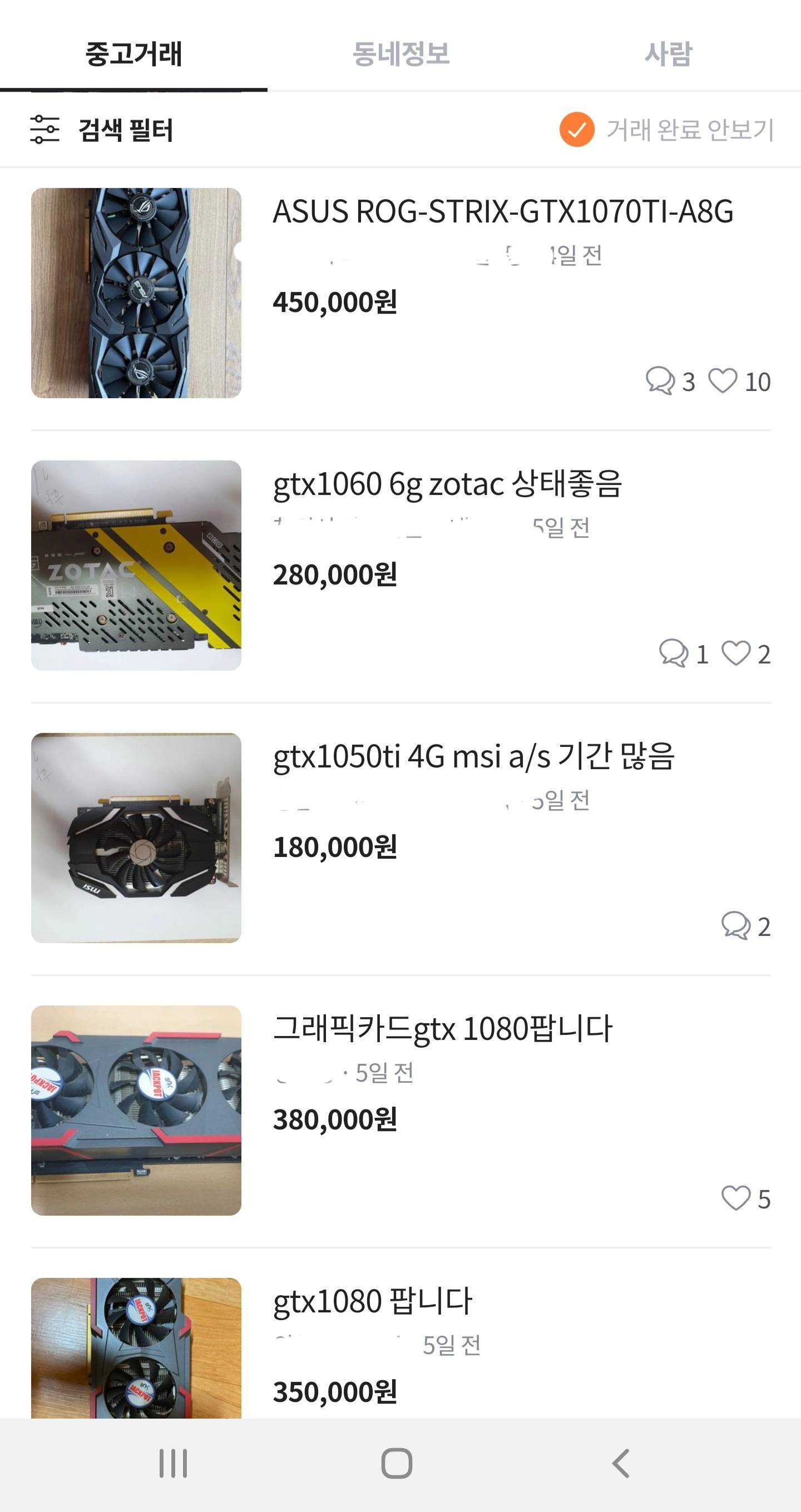Open the gtx1060 6g zotac listing
Image resolution: width=801 pixels, height=1512 pixels.
pyautogui.click(x=447, y=484)
